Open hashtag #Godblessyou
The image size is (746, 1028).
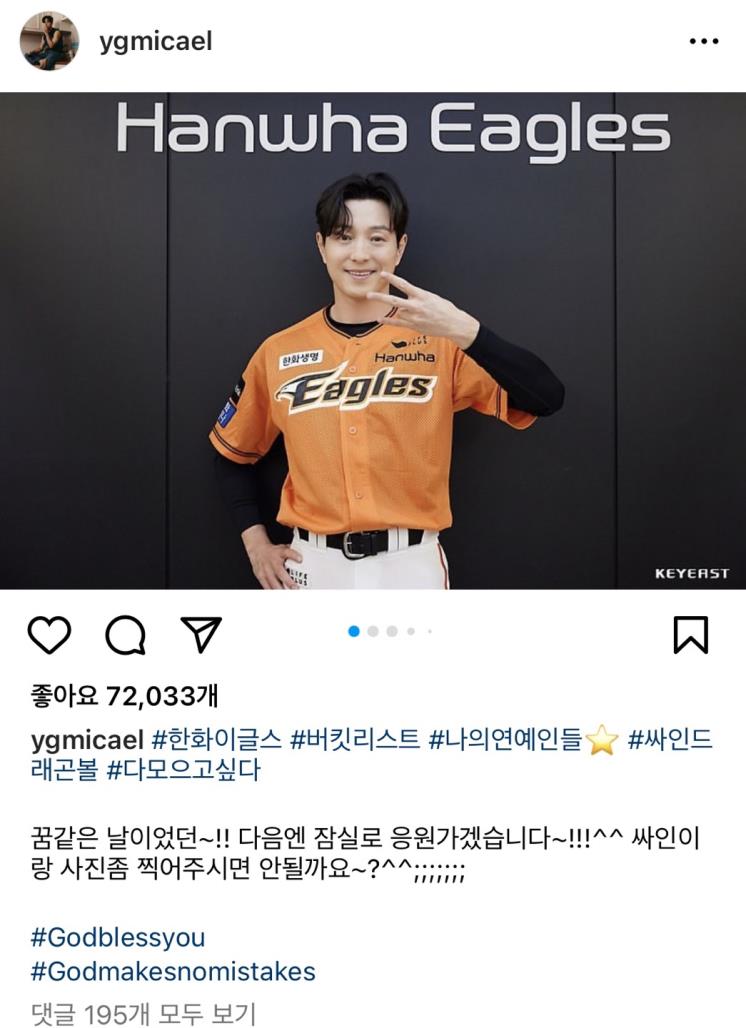click(118, 938)
